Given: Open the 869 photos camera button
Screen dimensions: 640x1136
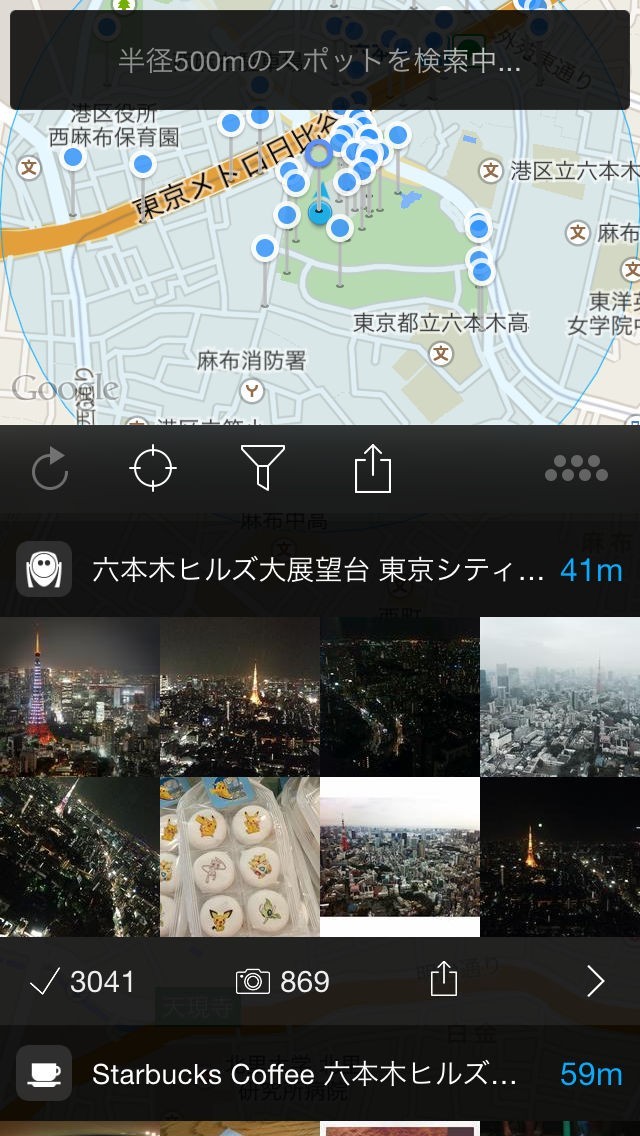Looking at the screenshot, I should (285, 982).
